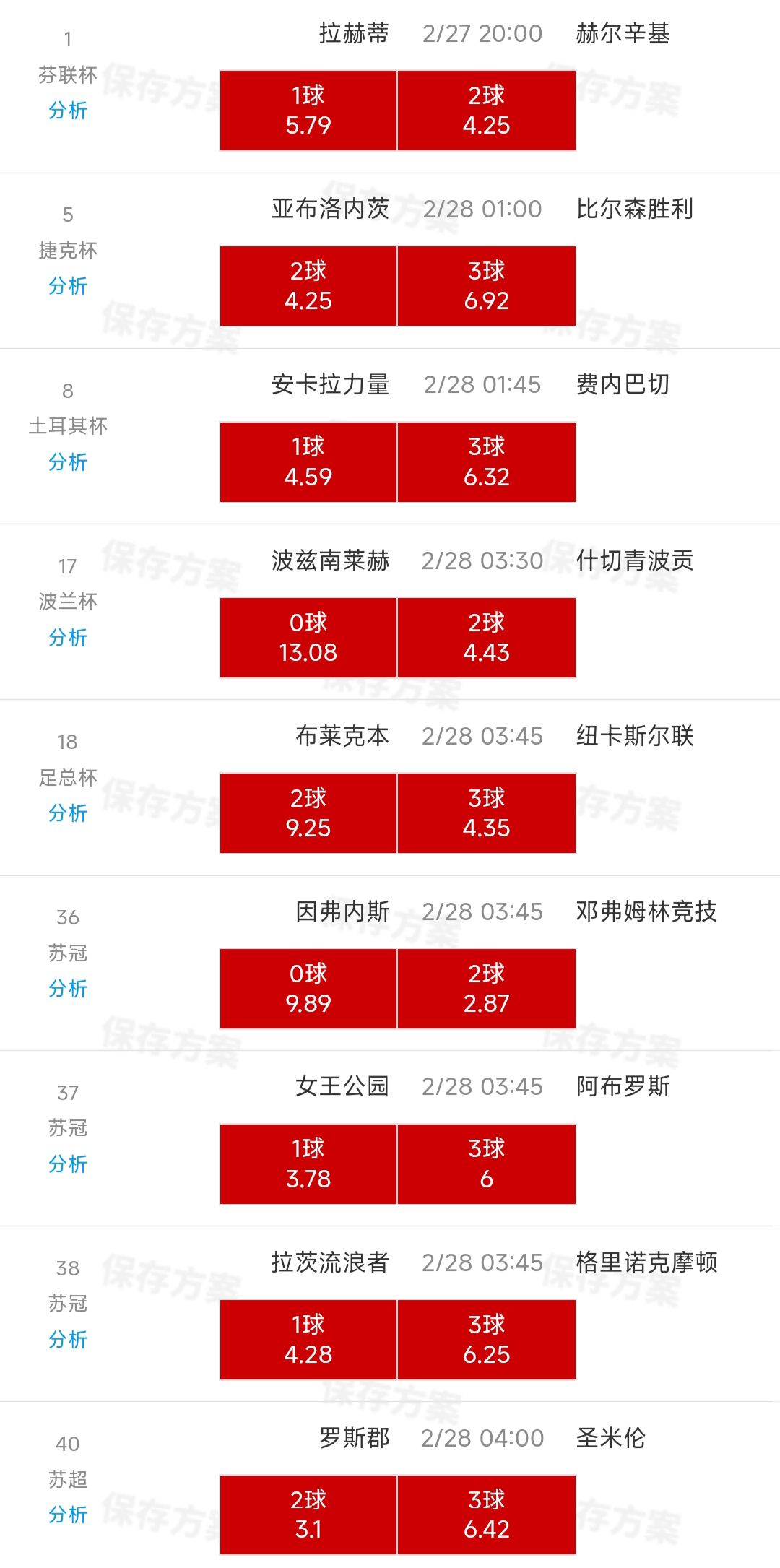Choose the 2球 3.1 option for 罗斯郡

(x=308, y=1514)
